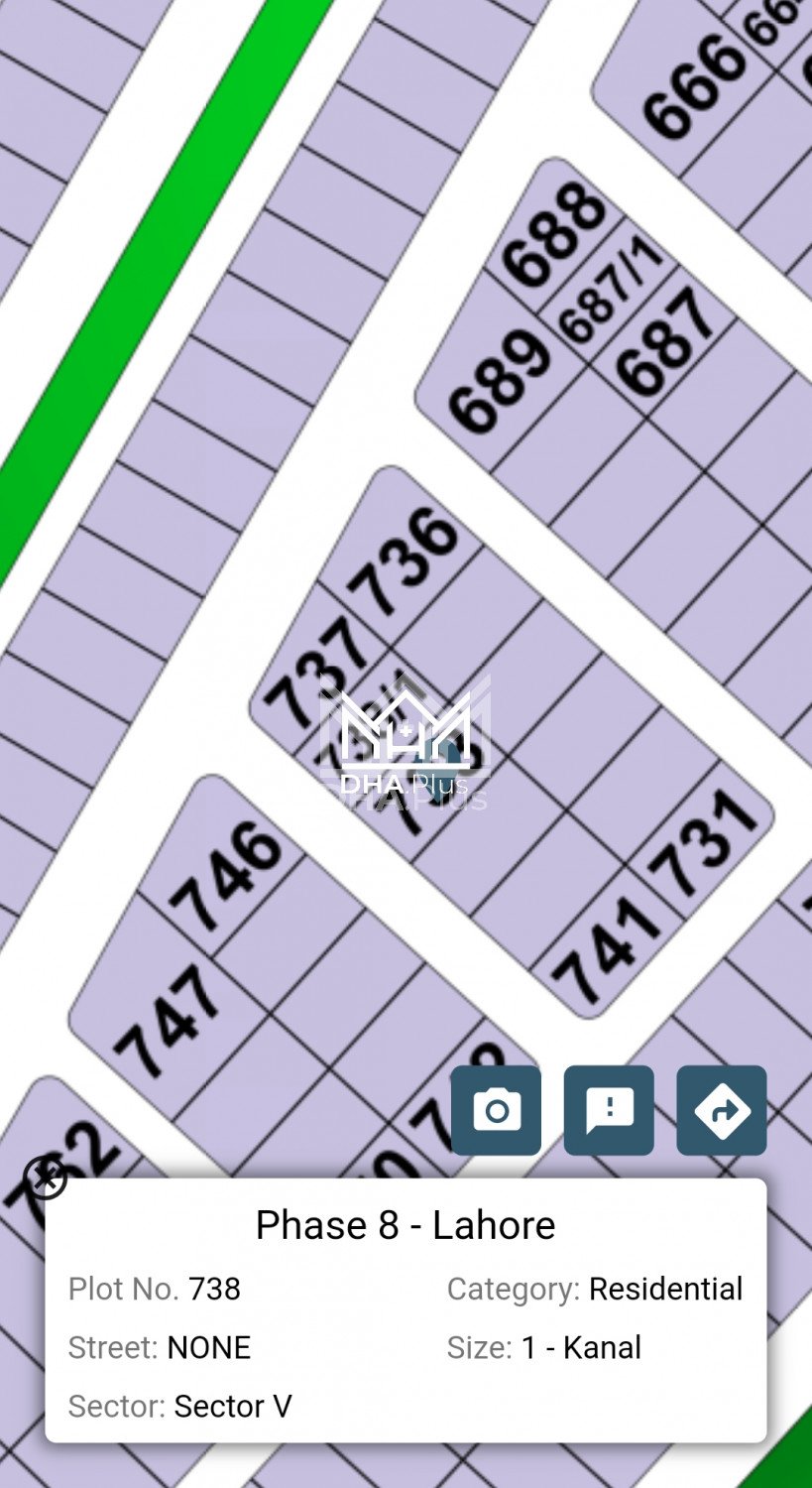This screenshot has width=812, height=1488.
Task: Close the plot details card
Action: click(46, 1178)
